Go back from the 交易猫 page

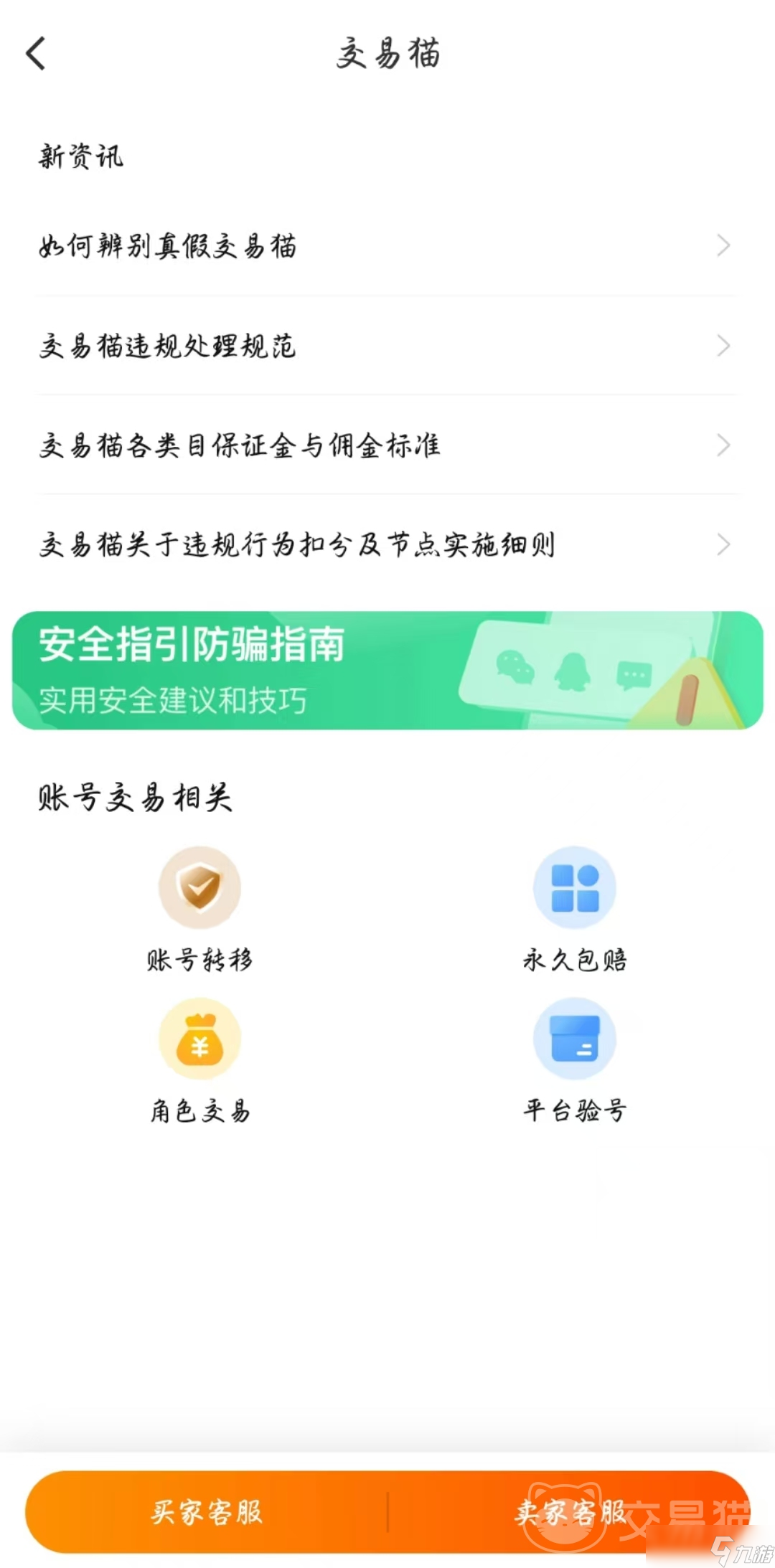point(36,54)
